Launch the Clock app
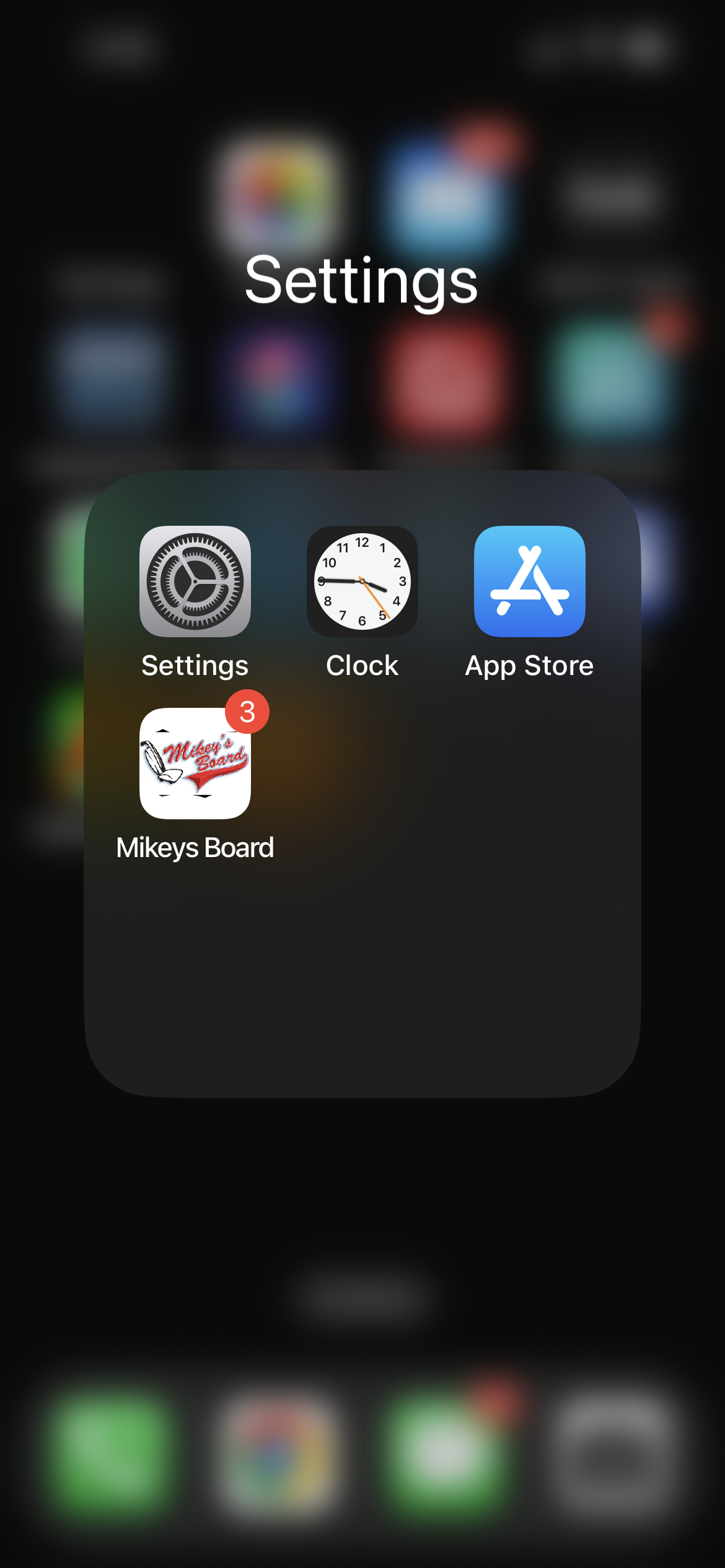 [x=362, y=581]
